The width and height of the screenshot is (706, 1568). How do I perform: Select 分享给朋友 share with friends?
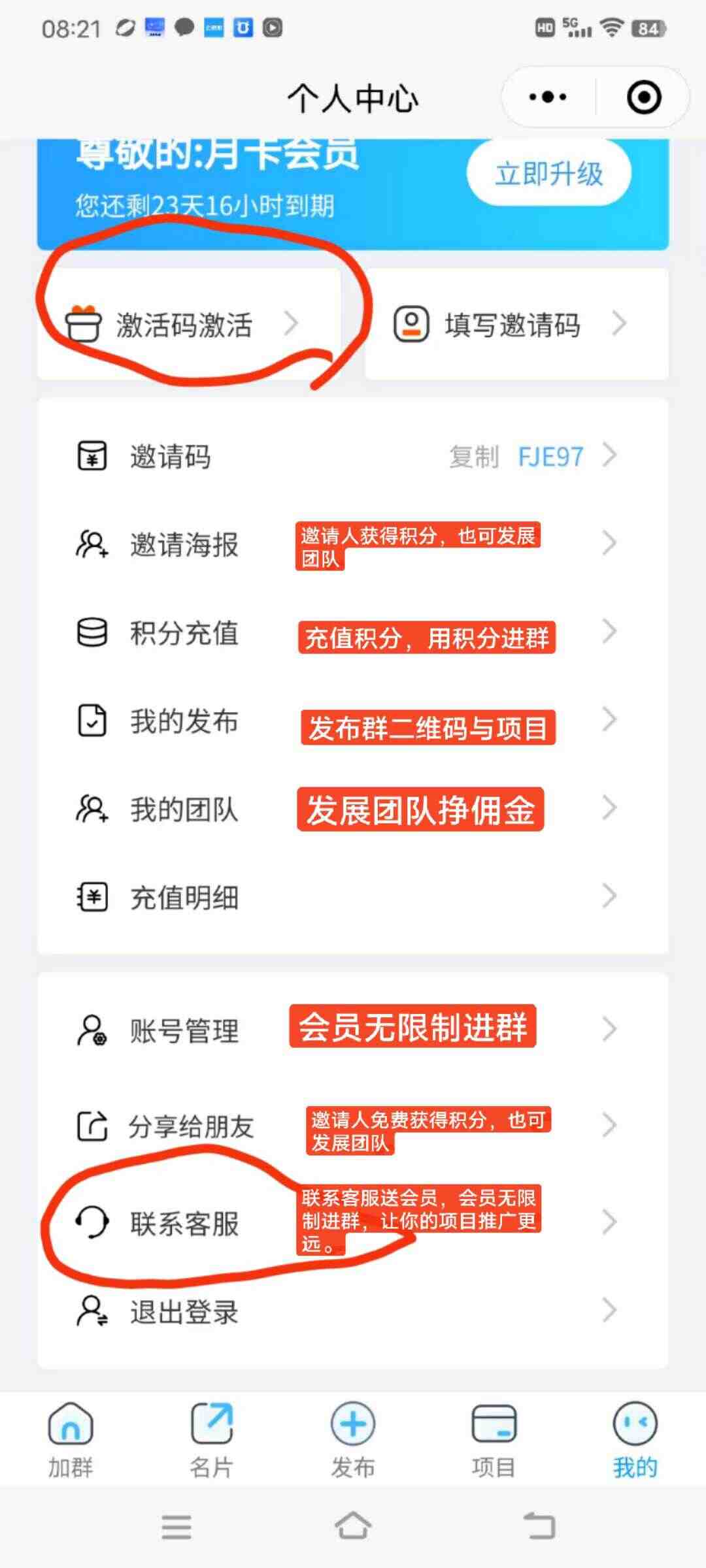tap(353, 1126)
